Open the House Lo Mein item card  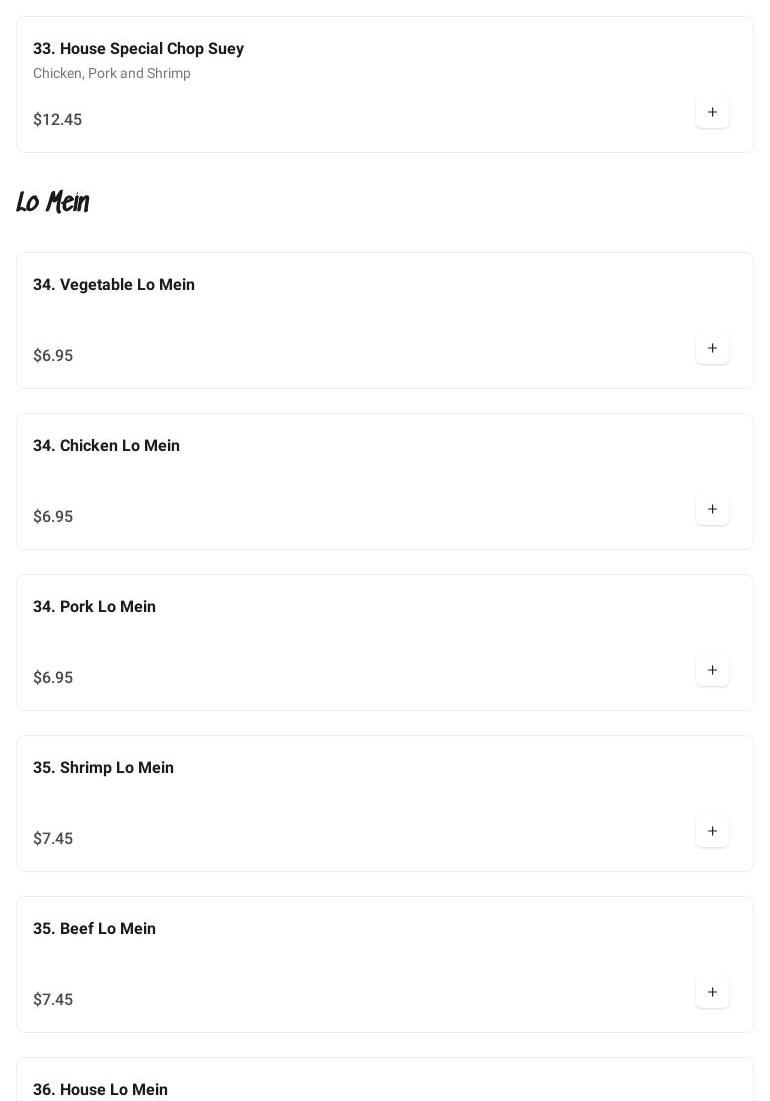tap(384, 1085)
